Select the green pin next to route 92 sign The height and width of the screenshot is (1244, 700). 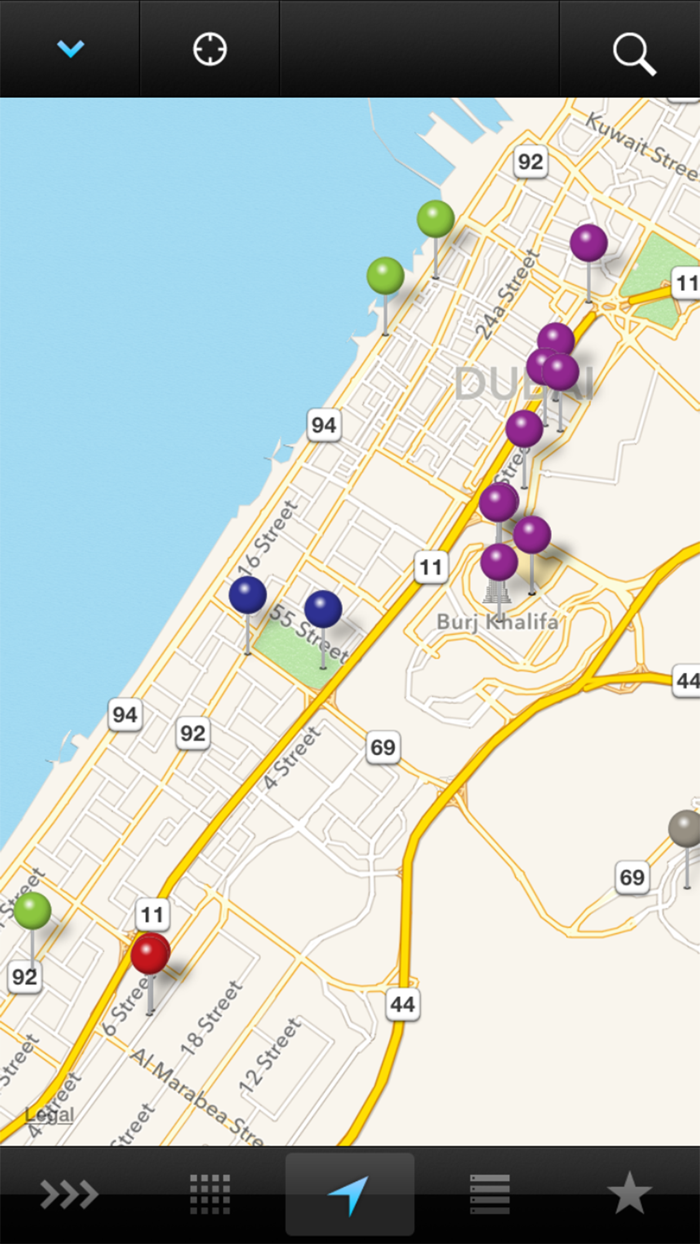[32, 910]
